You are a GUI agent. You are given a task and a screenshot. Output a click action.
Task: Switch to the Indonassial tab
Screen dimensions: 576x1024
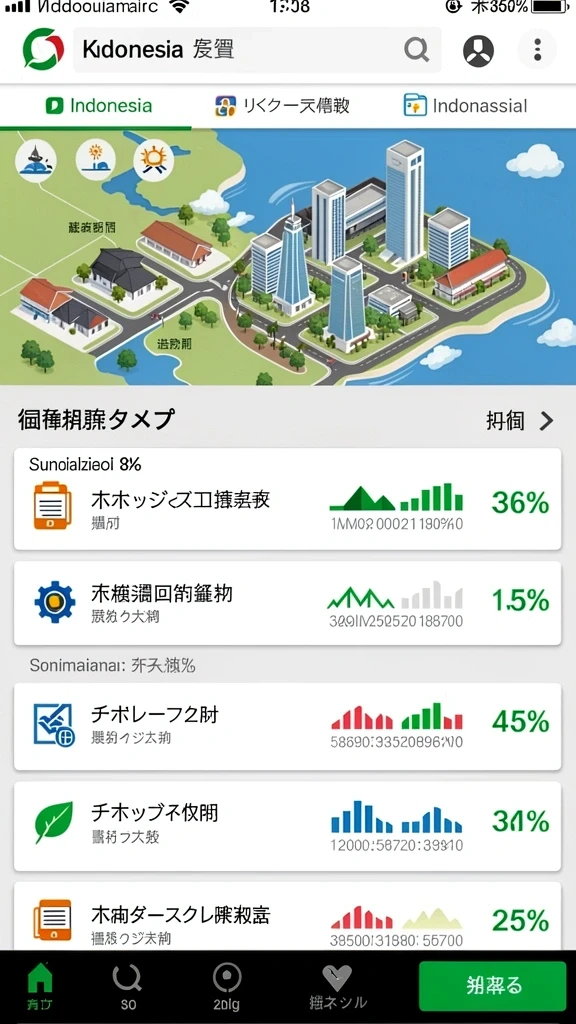click(x=465, y=106)
